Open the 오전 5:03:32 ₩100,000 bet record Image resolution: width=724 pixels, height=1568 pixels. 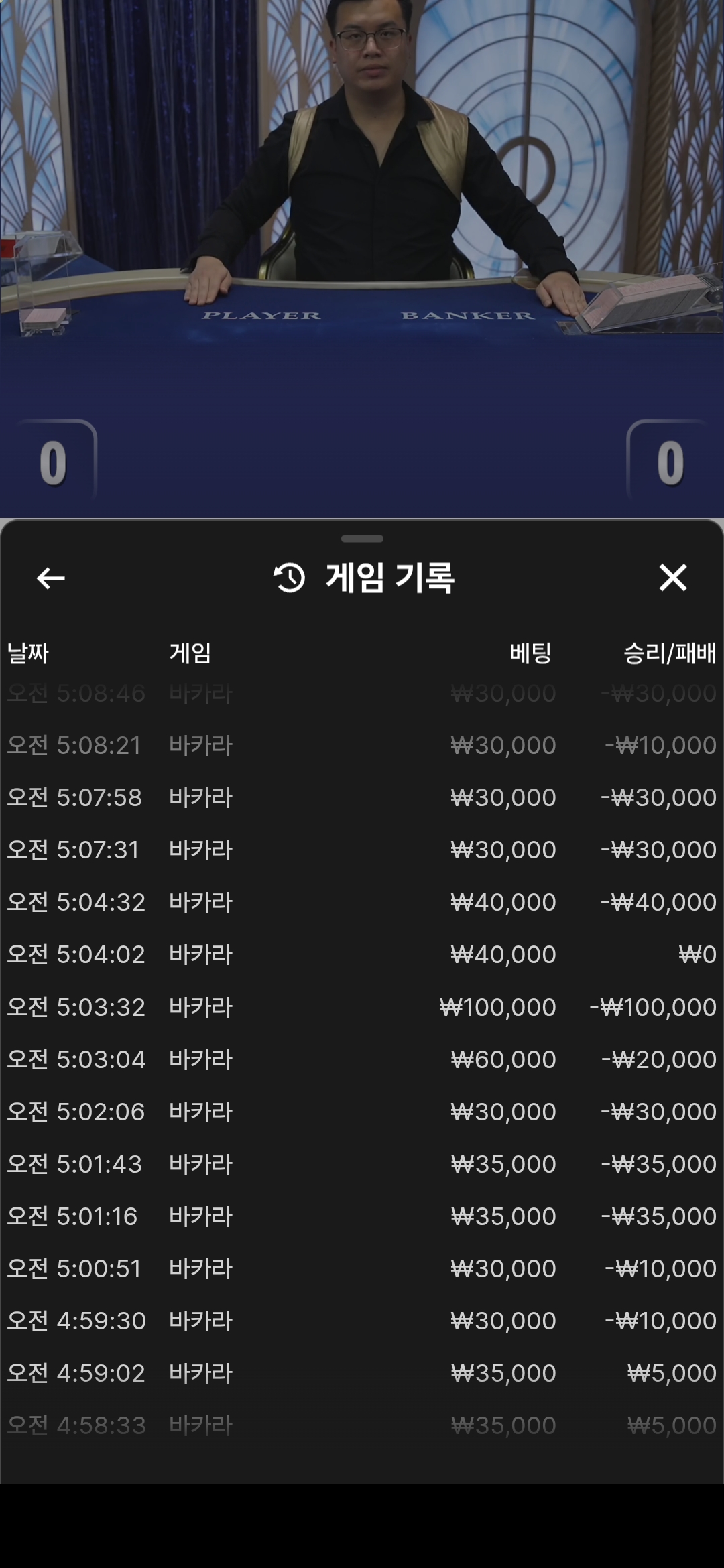coord(362,1007)
